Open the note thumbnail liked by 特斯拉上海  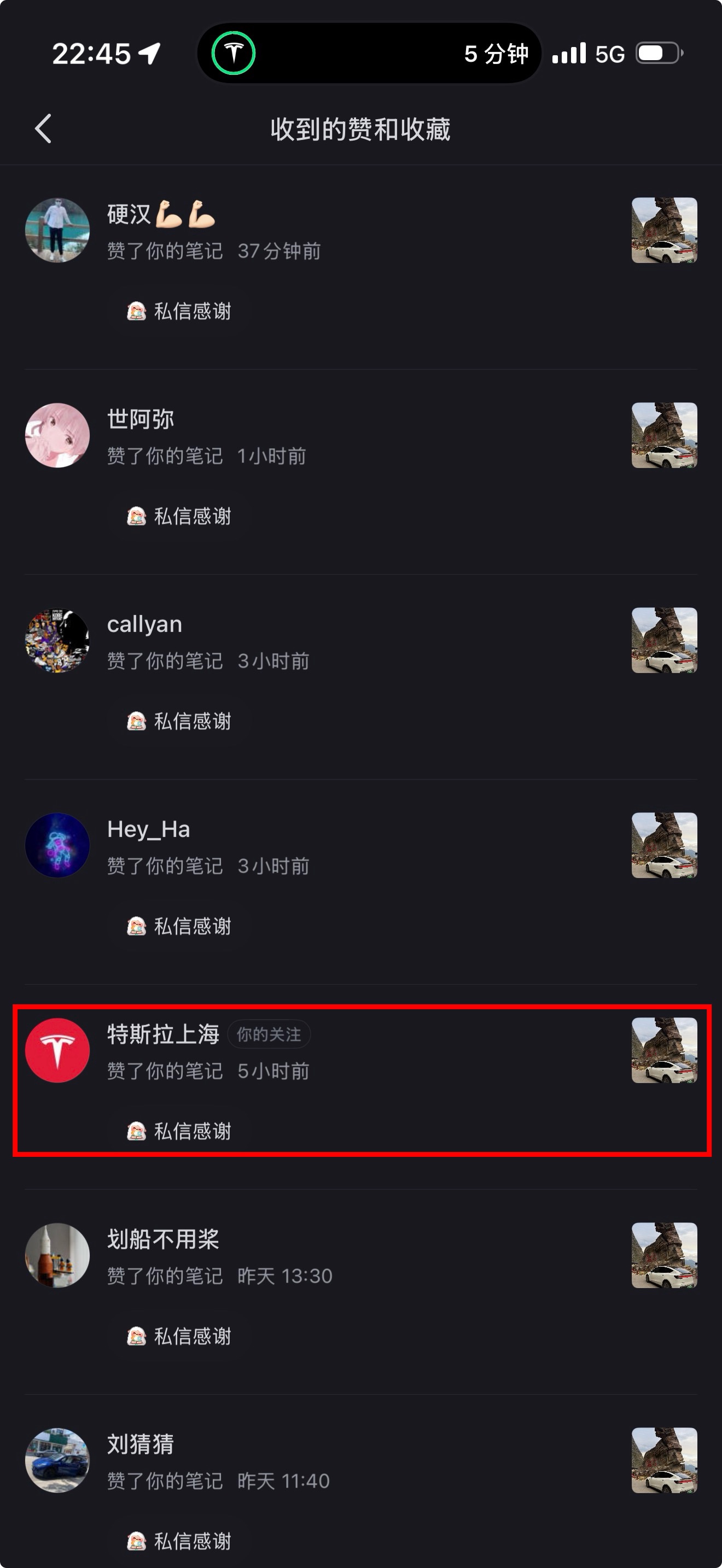tap(663, 1052)
